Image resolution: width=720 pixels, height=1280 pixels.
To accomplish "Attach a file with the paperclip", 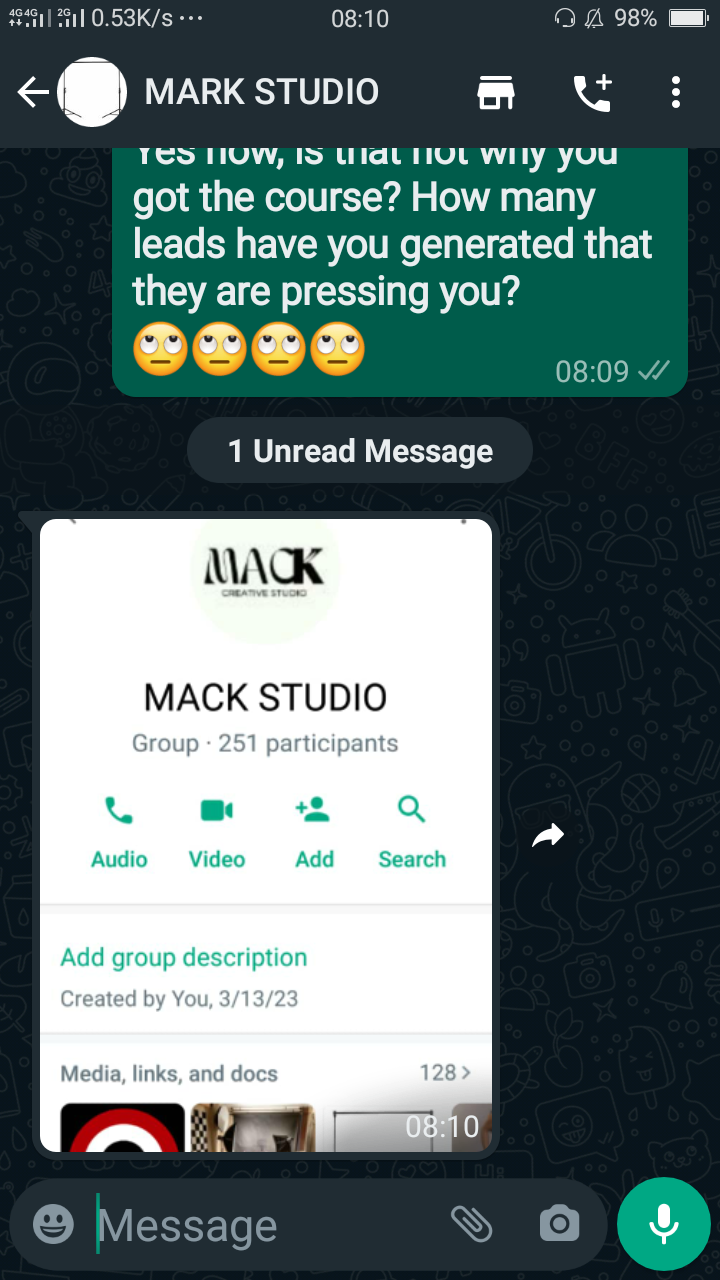I will [472, 1223].
